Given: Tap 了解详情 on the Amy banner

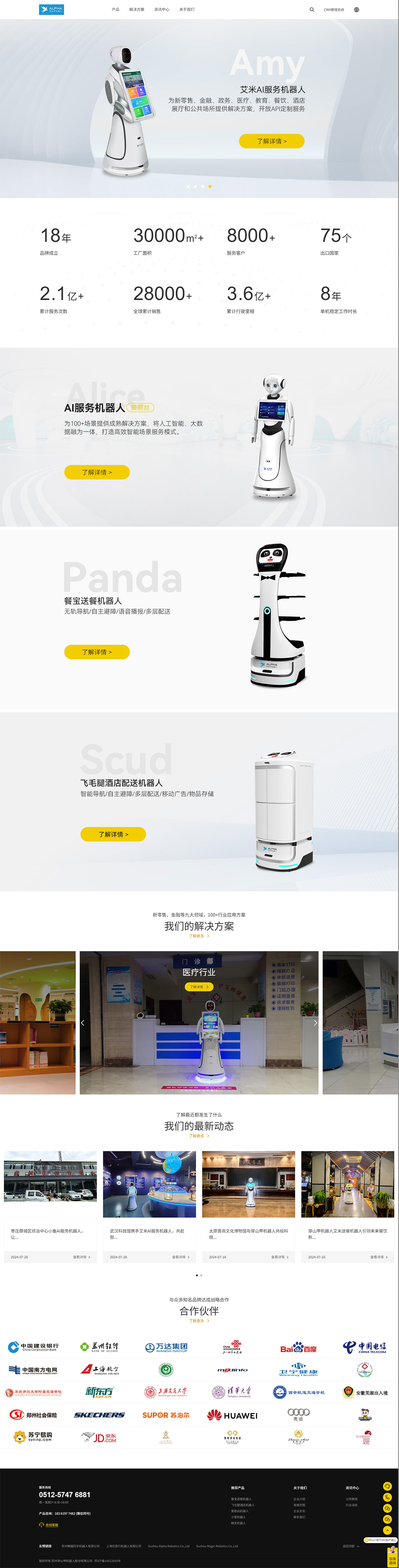Looking at the screenshot, I should [271, 141].
